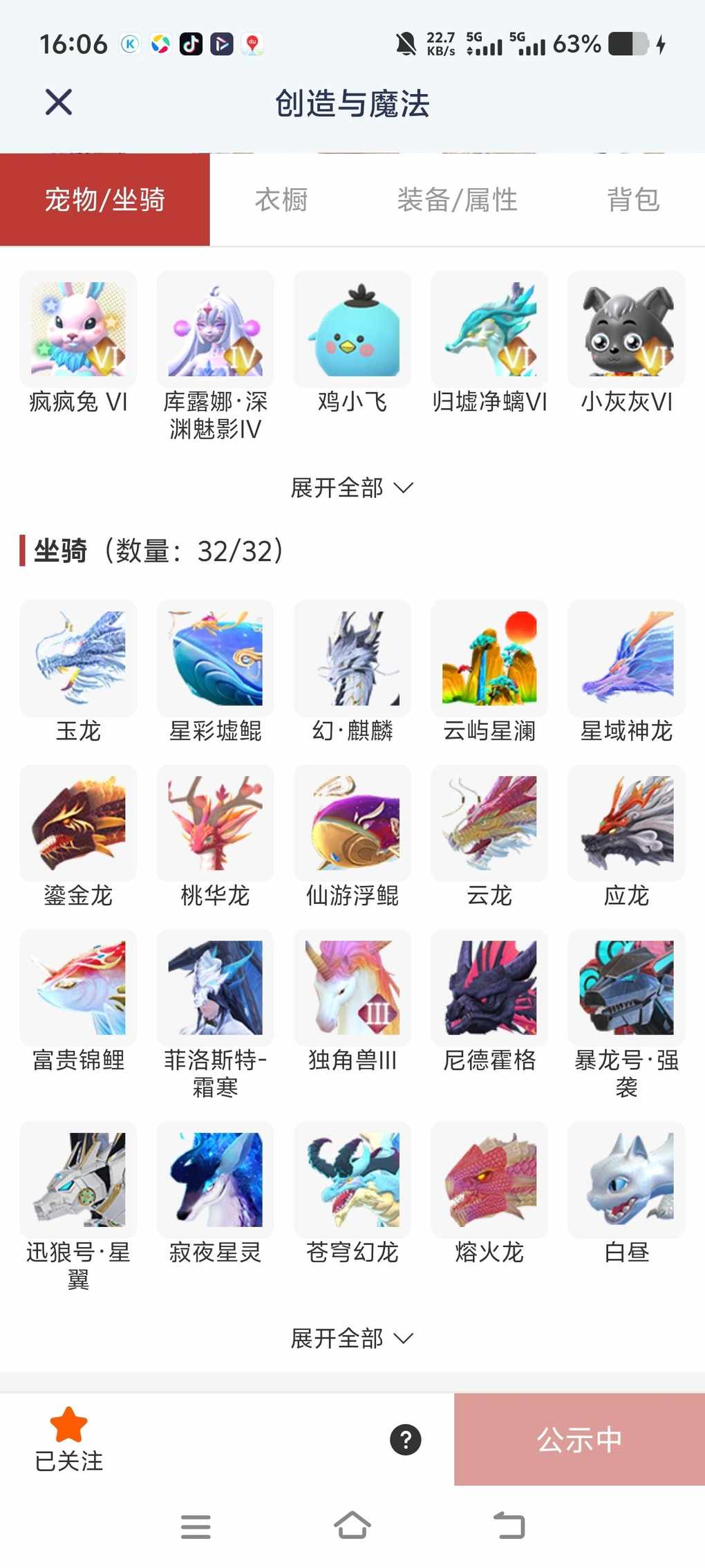Go to the system home screen
The width and height of the screenshot is (705, 1568).
coord(352,1526)
